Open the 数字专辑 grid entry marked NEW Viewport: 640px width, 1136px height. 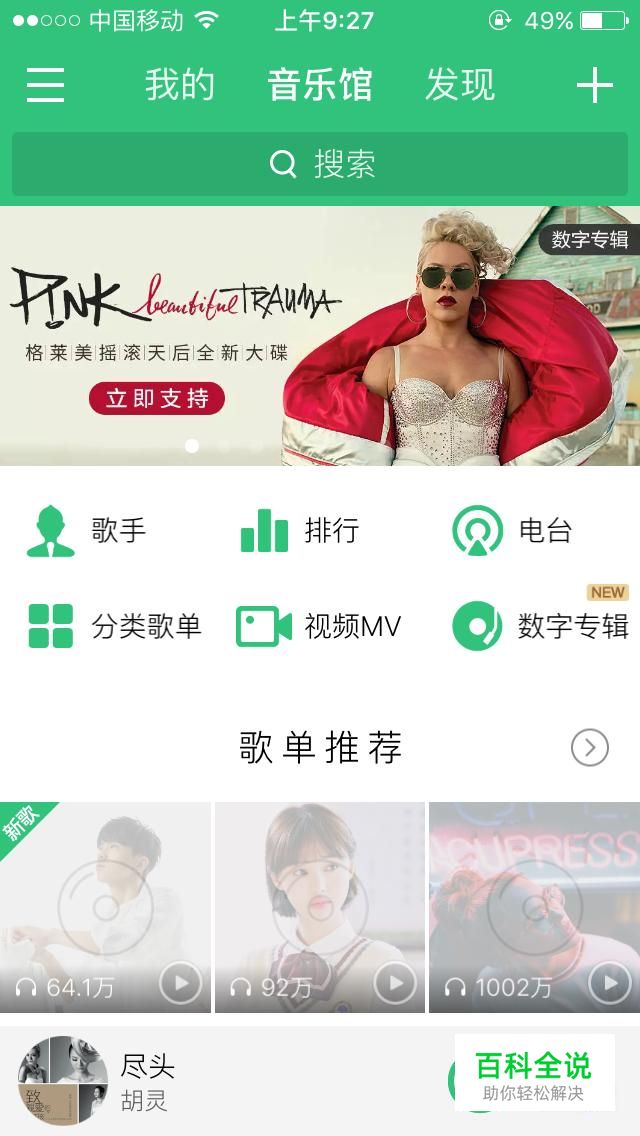540,626
